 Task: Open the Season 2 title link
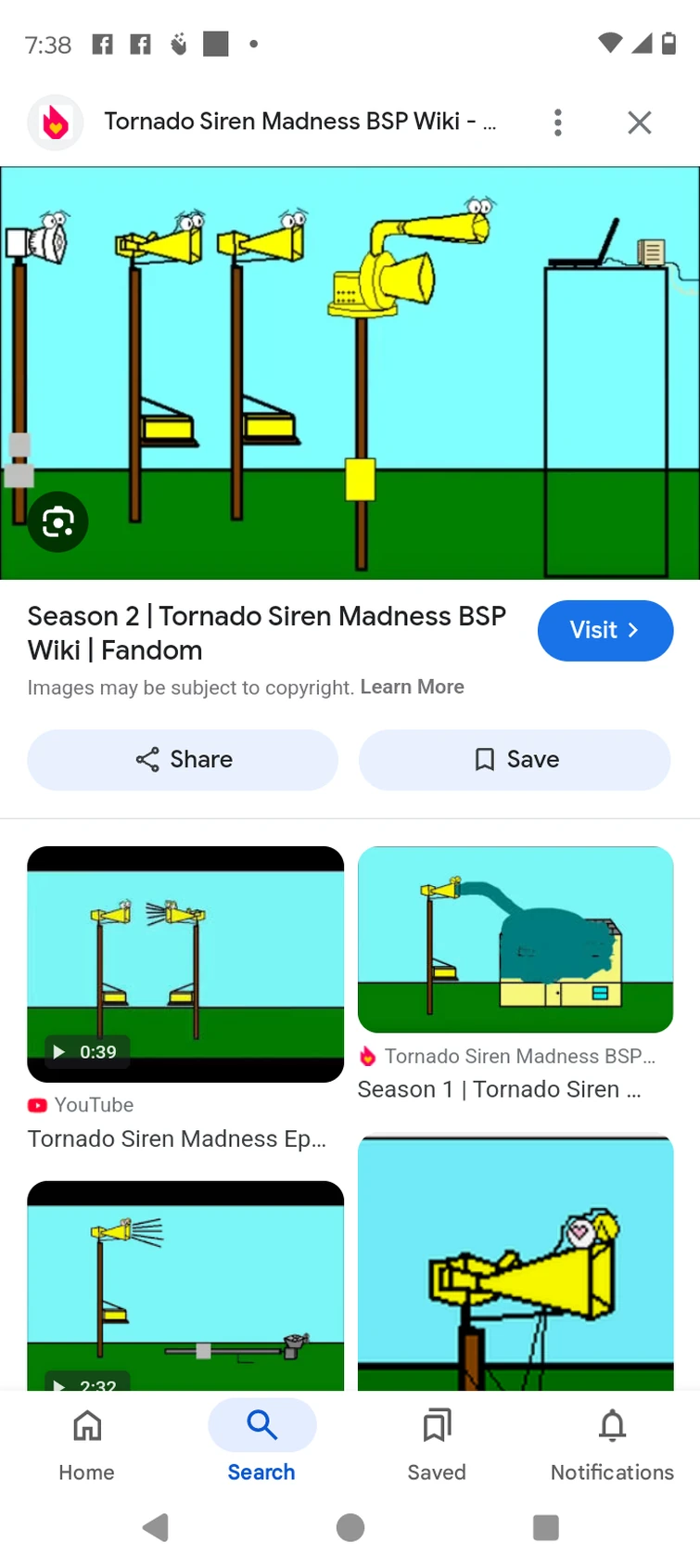pos(266,632)
